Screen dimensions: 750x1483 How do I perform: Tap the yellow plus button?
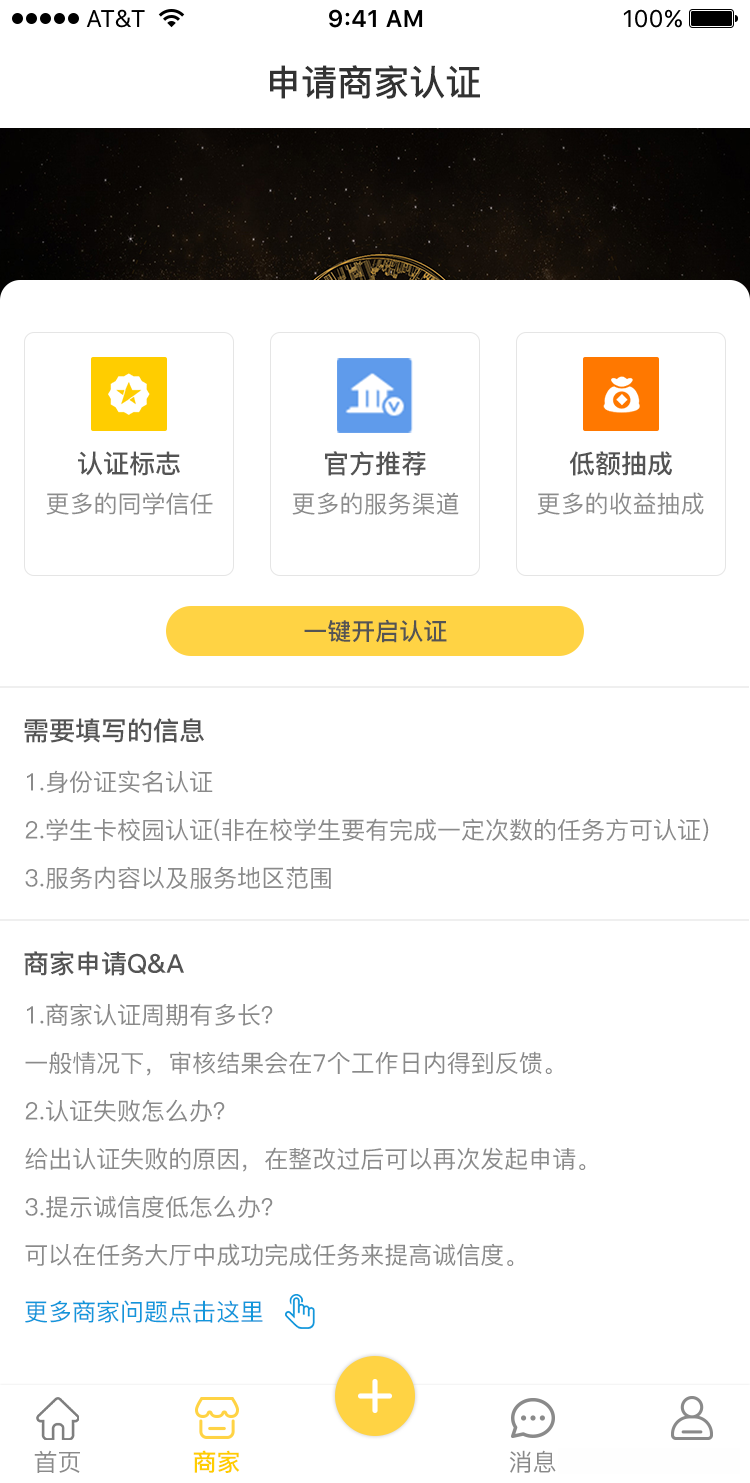[375, 1396]
